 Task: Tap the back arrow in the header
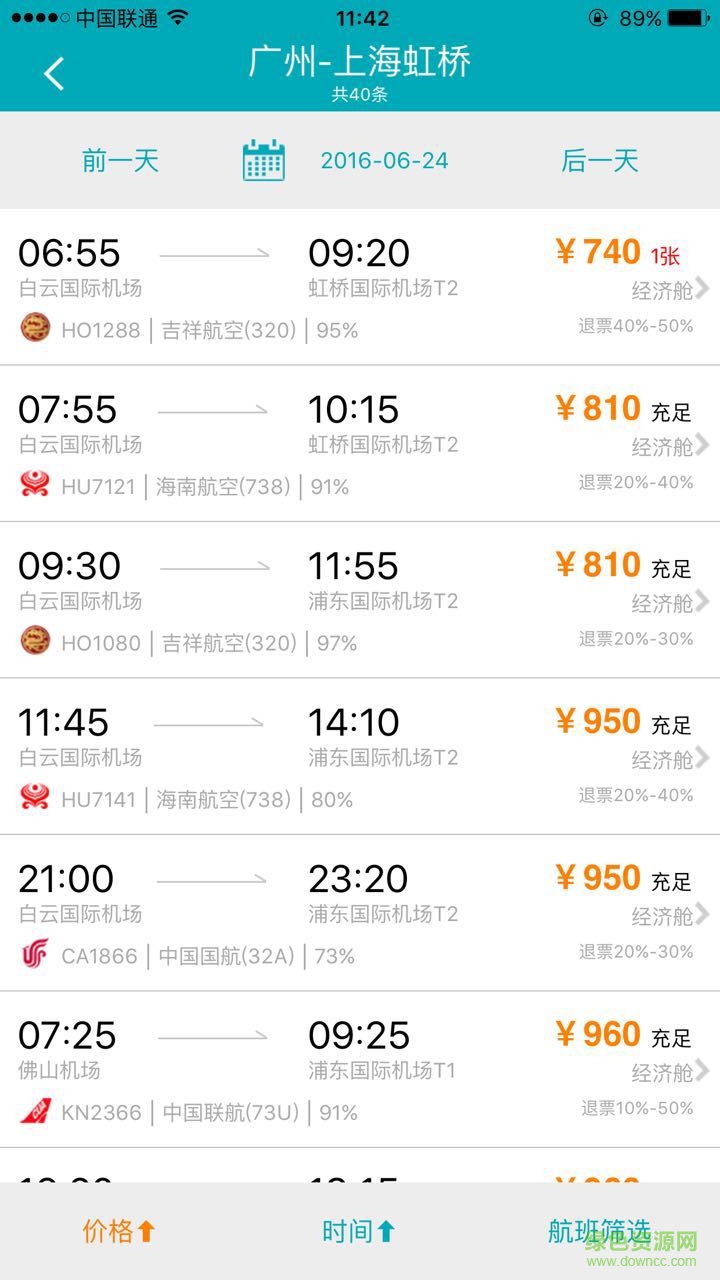pyautogui.click(x=53, y=73)
